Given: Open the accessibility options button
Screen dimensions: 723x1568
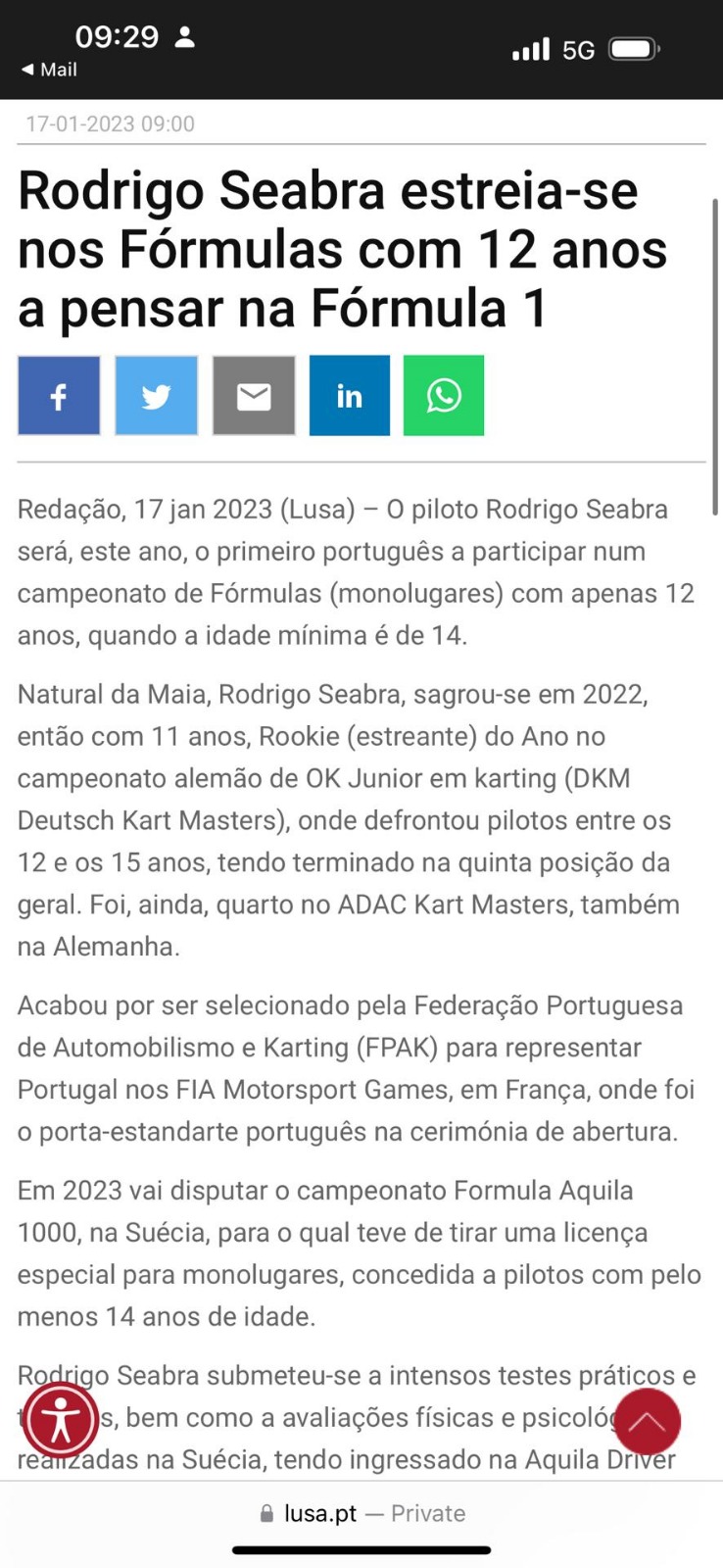Looking at the screenshot, I should 61,1420.
